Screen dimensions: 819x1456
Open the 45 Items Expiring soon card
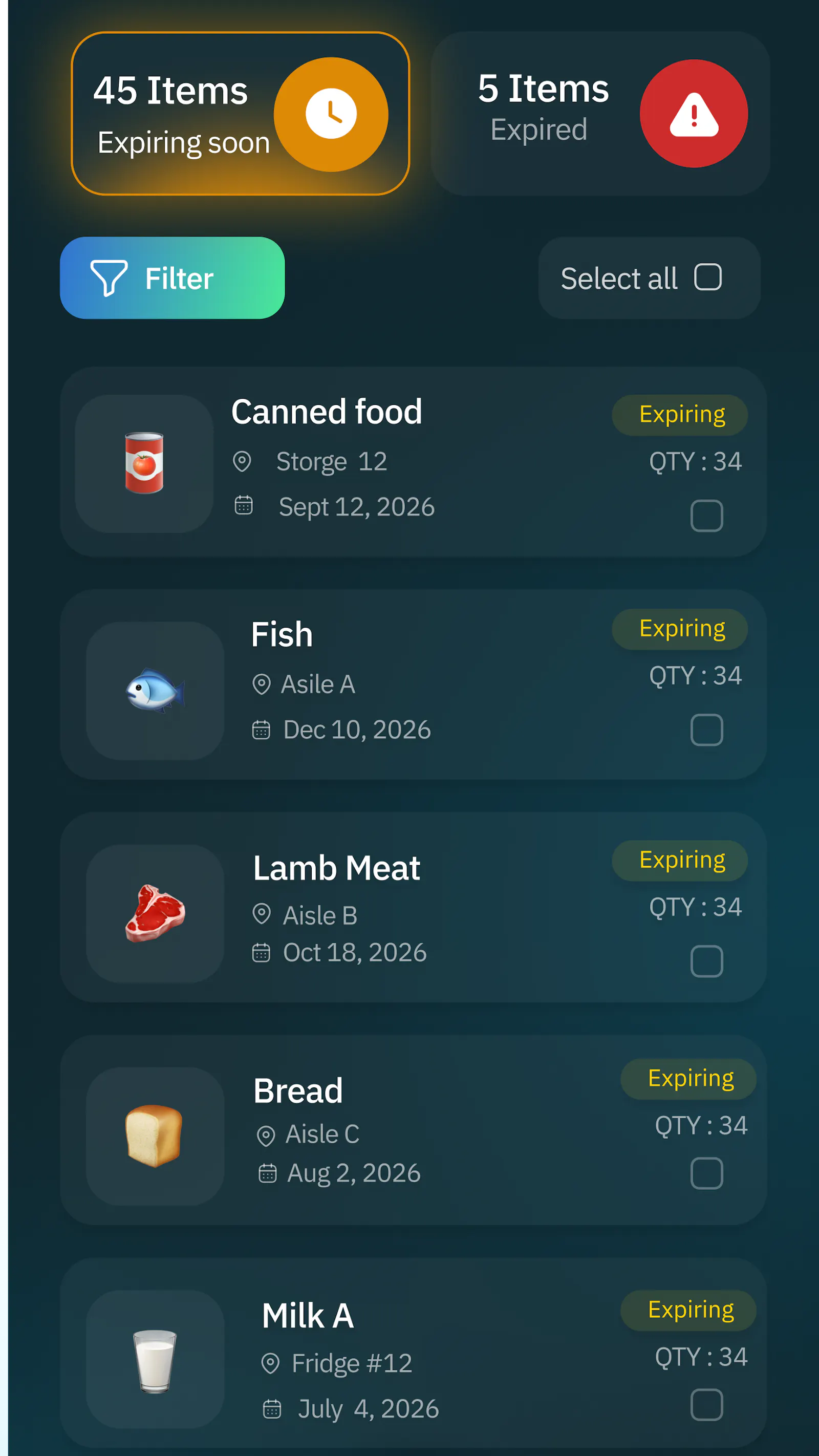pyautogui.click(x=240, y=114)
